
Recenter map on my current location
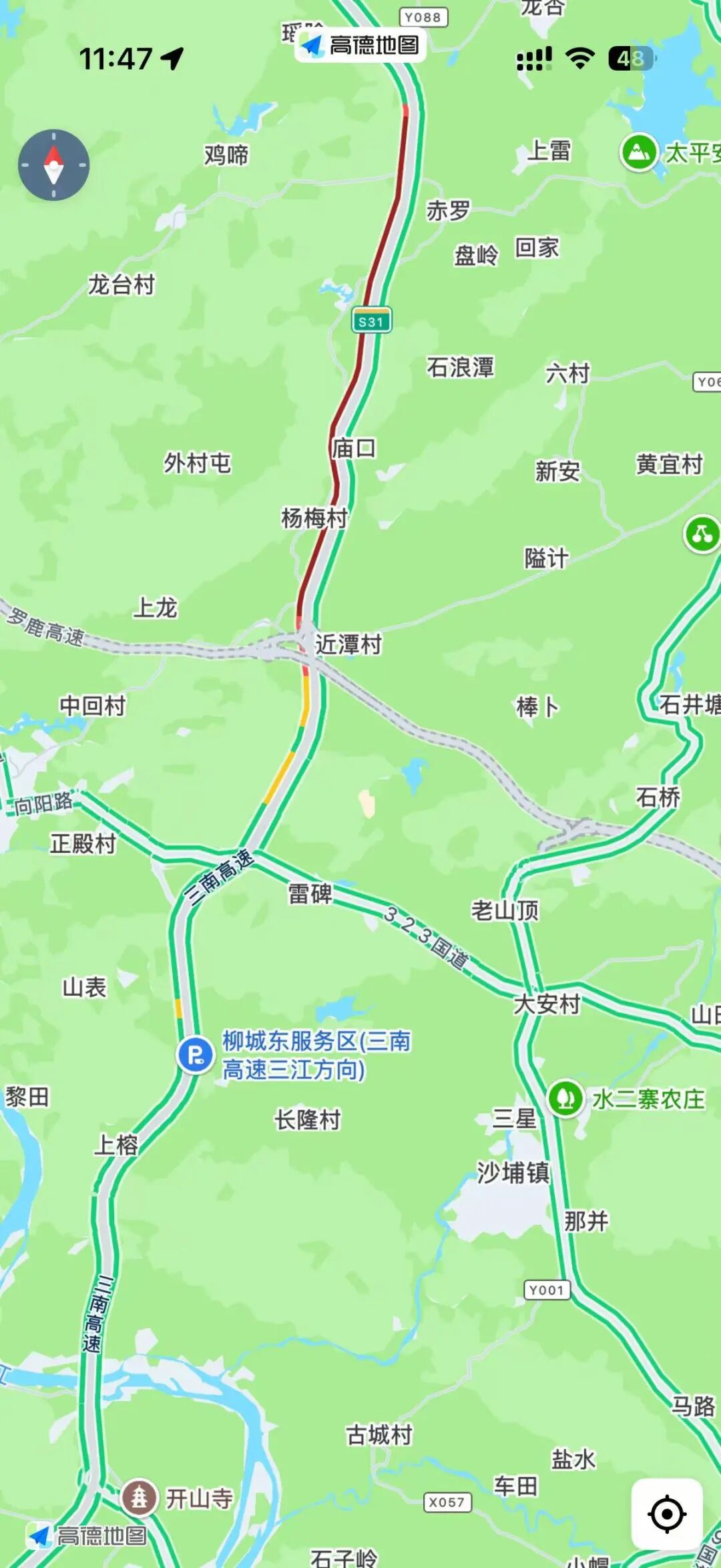point(666,1514)
